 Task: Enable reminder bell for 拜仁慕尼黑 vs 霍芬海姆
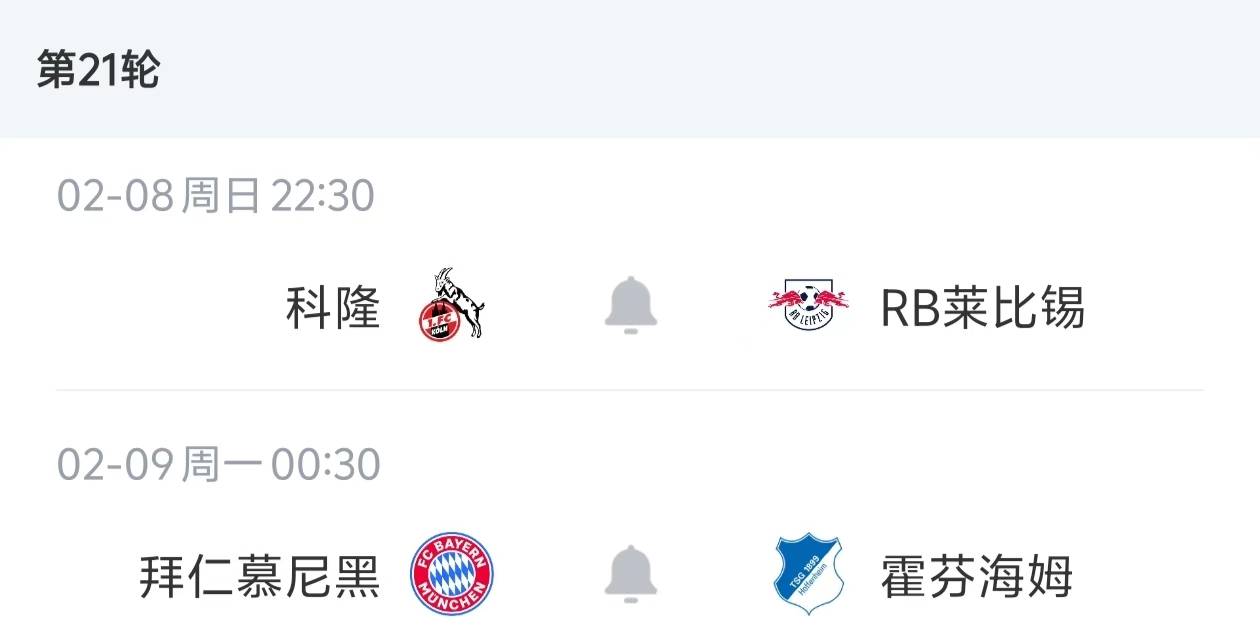coord(631,574)
